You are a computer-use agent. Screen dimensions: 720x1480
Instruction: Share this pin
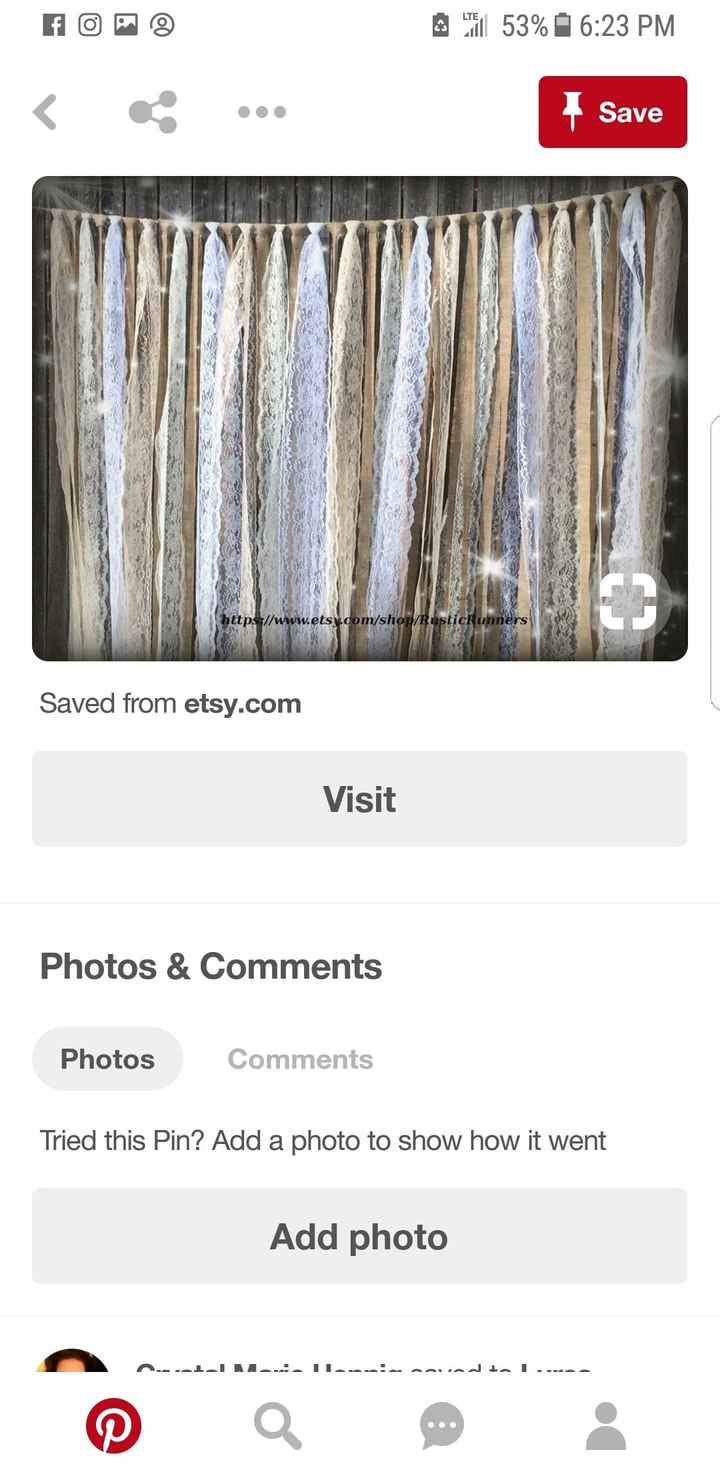(x=153, y=112)
